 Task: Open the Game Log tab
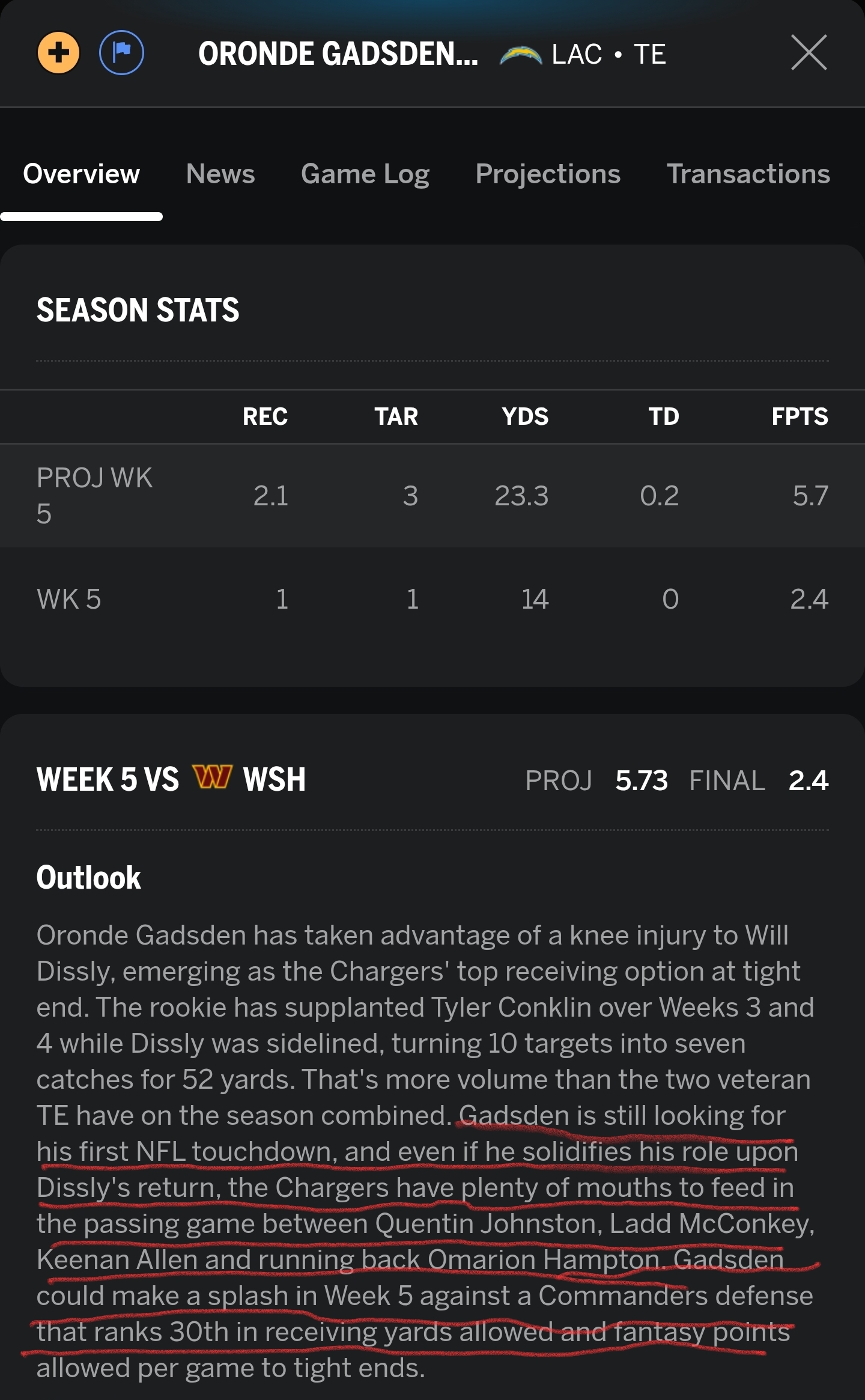point(365,175)
